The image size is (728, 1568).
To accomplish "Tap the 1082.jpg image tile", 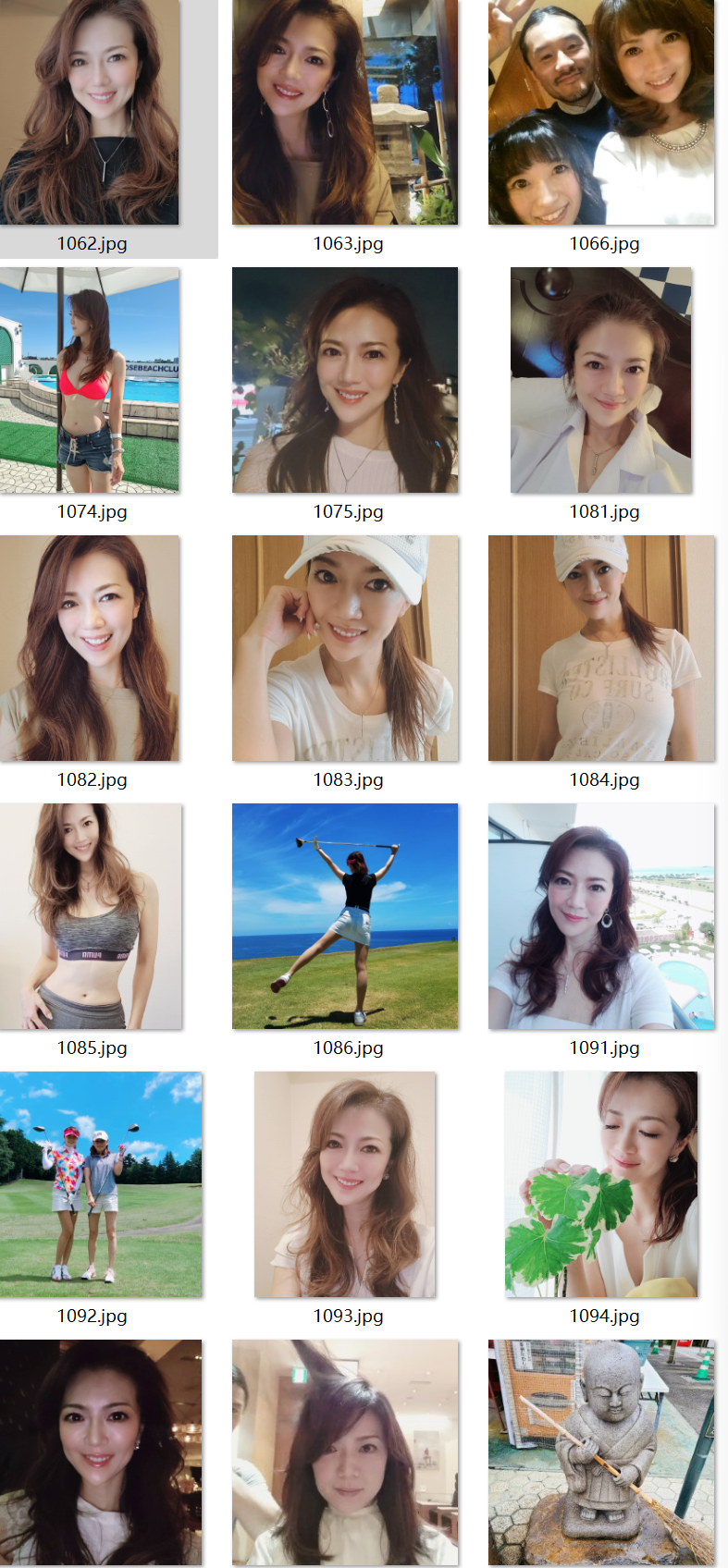I will coord(90,648).
